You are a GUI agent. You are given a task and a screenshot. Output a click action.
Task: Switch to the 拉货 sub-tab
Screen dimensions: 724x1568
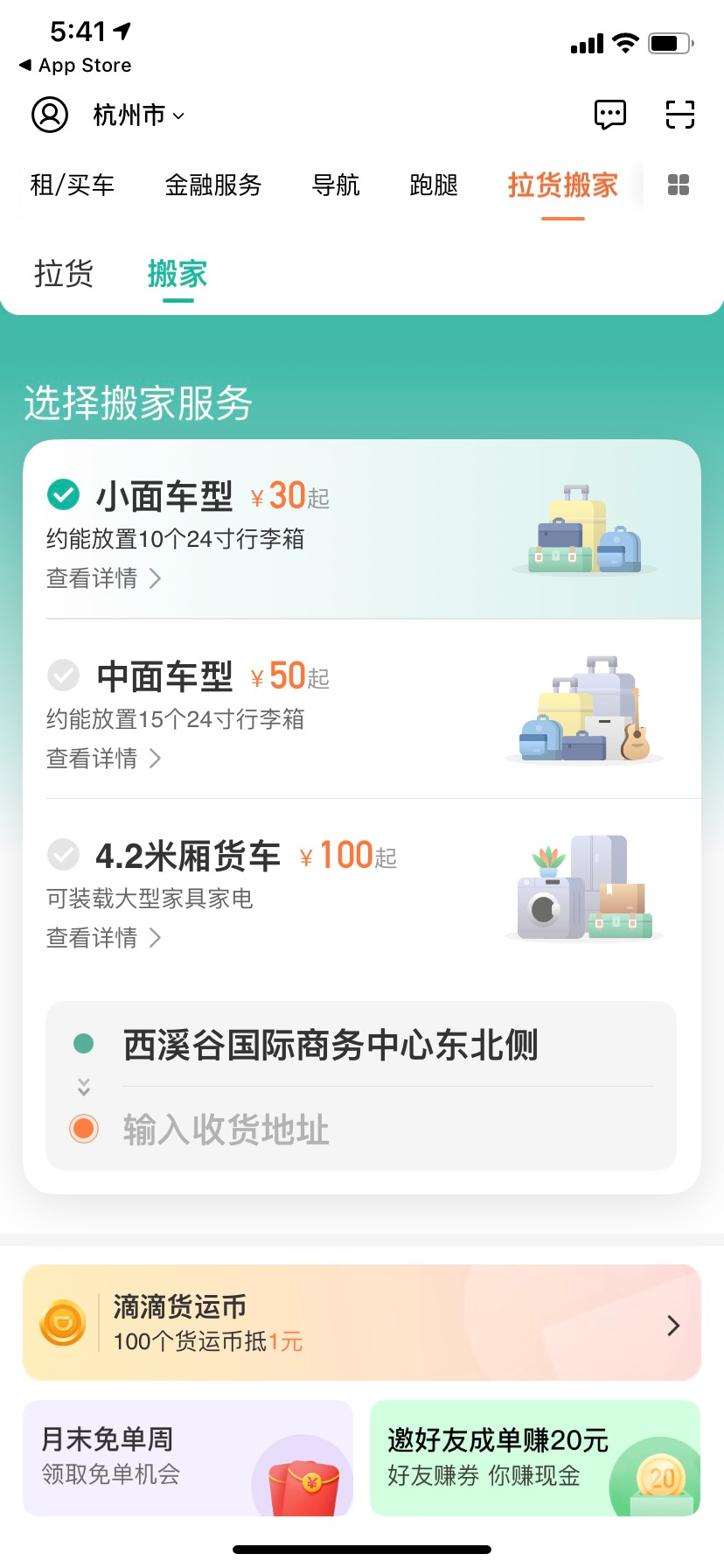(x=63, y=274)
